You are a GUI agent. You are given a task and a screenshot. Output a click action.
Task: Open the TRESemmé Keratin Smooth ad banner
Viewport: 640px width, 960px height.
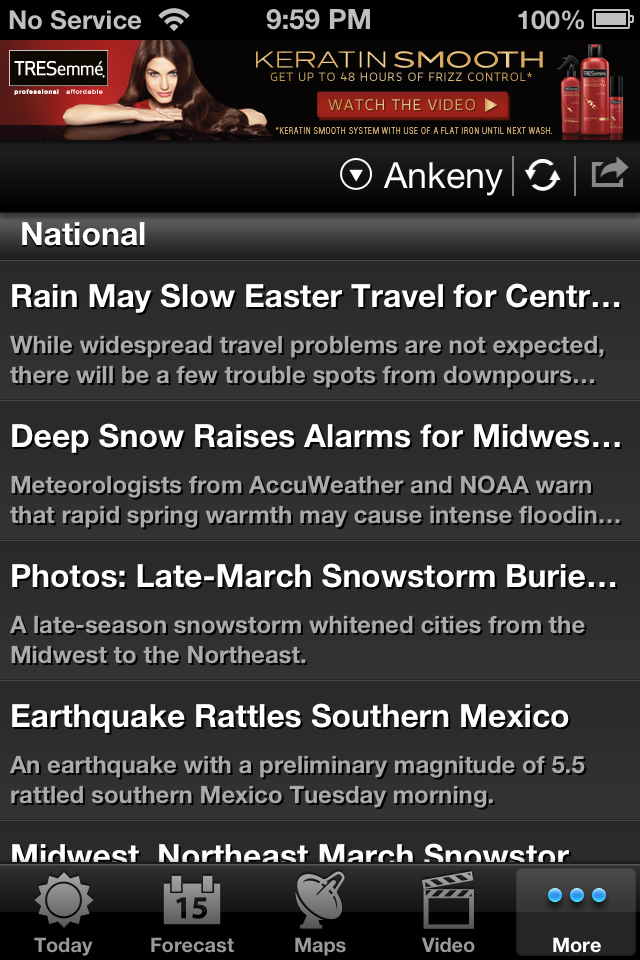[x=320, y=90]
